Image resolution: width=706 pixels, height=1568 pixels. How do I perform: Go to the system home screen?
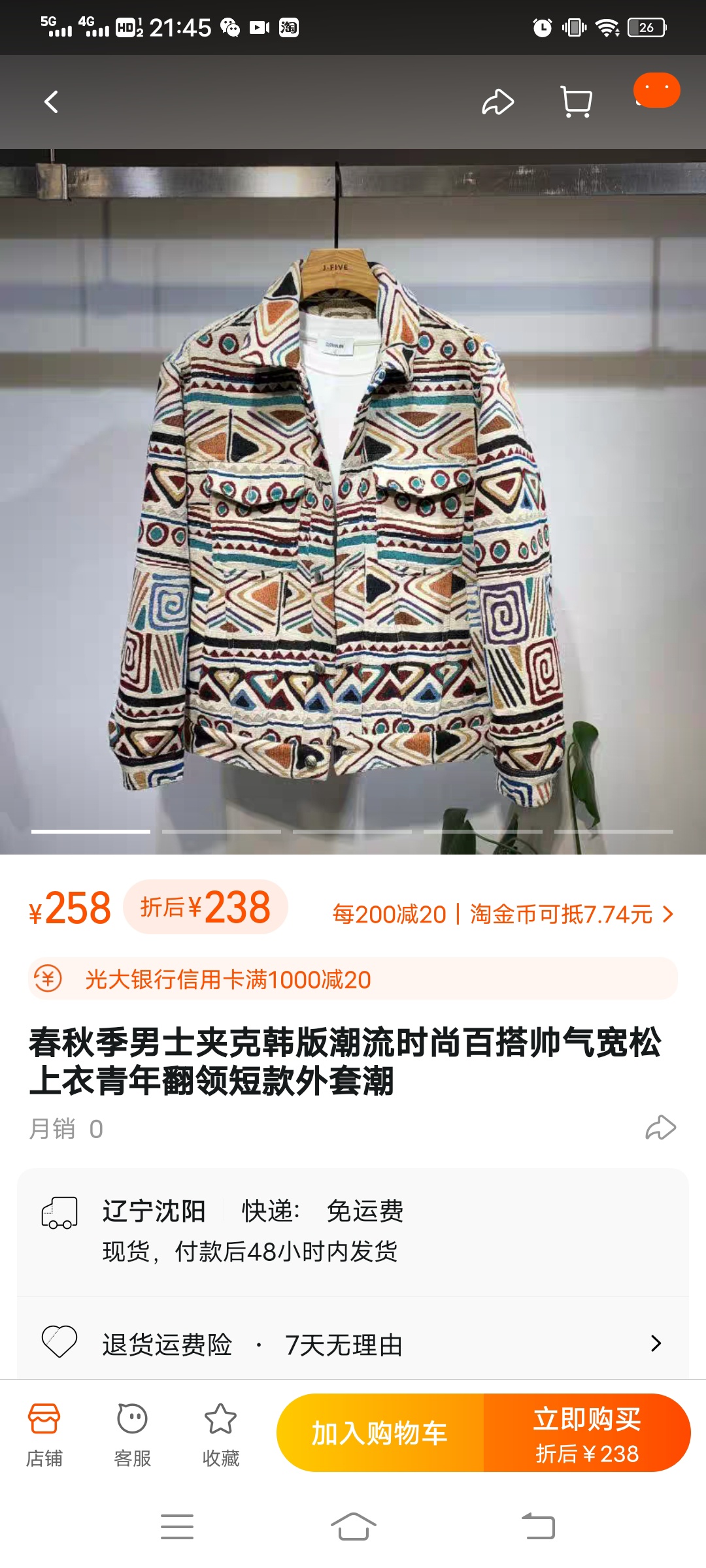tap(353, 1527)
